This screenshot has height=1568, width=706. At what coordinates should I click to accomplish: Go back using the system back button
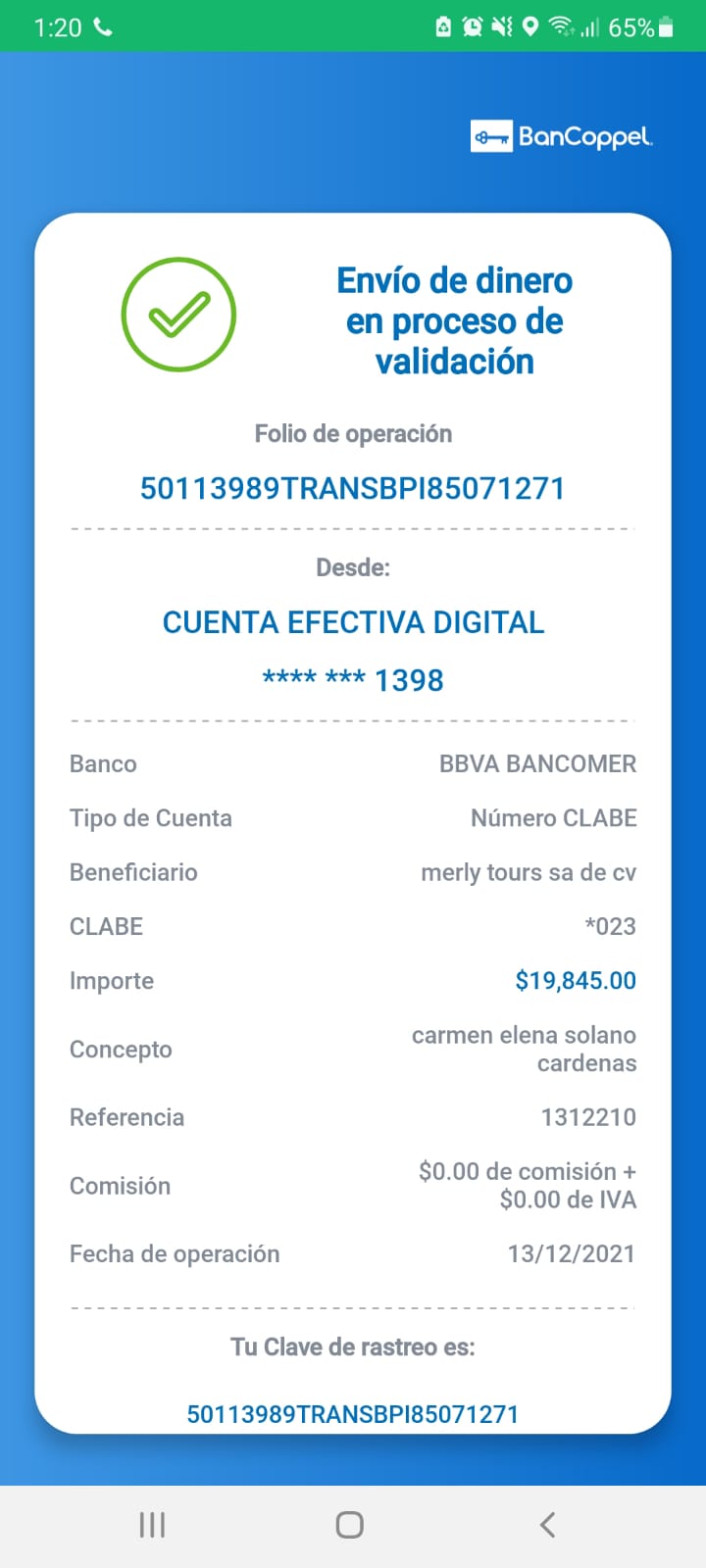548,1525
